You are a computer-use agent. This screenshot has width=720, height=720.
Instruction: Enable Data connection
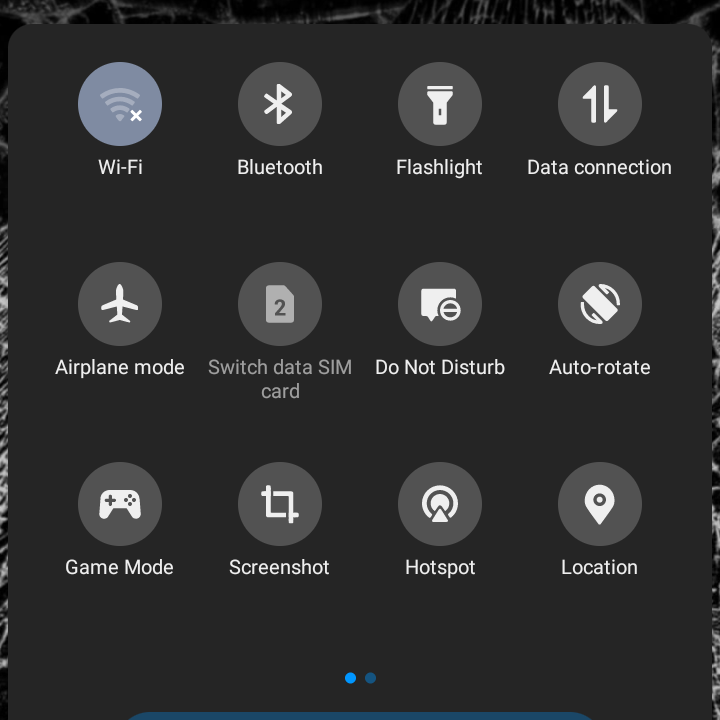600,105
